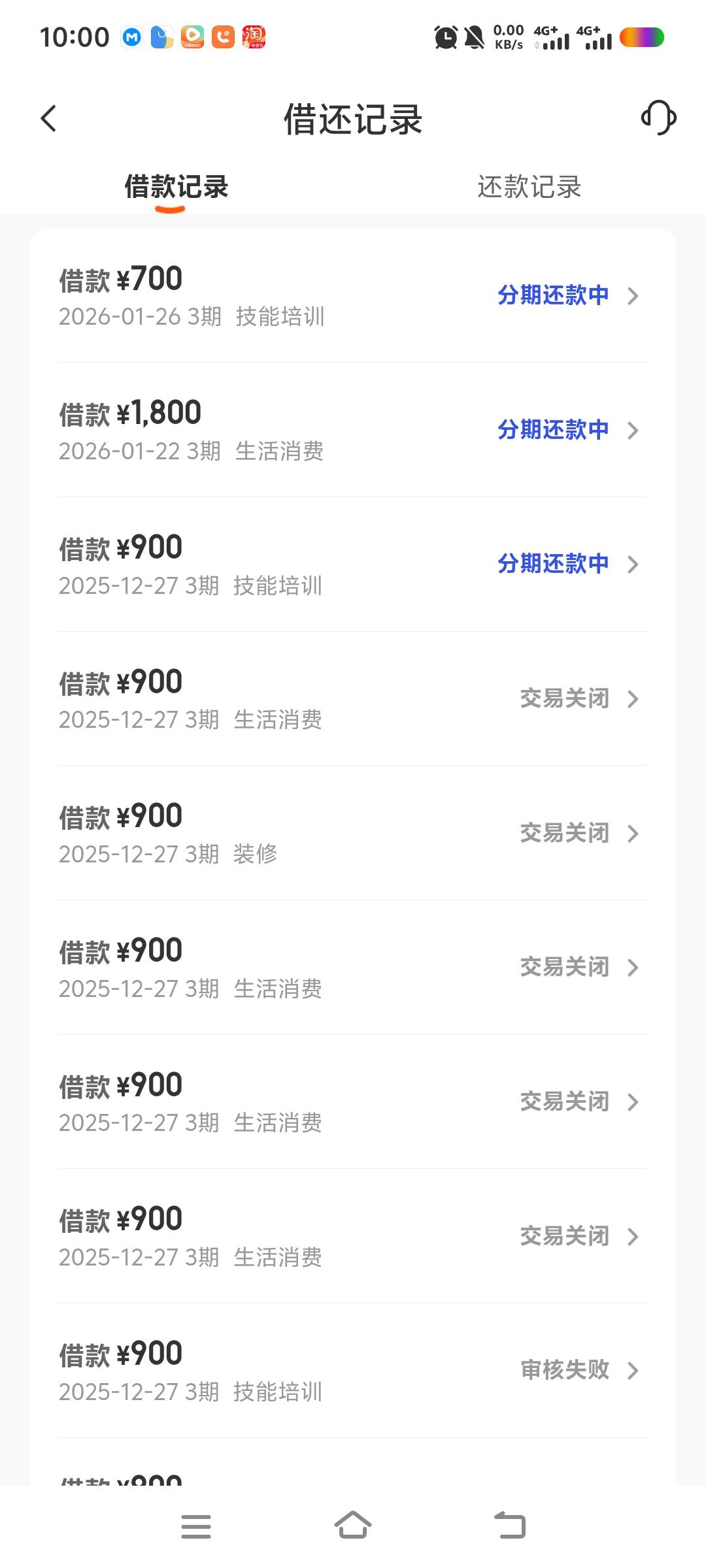Tap the system home button
Image resolution: width=706 pixels, height=1568 pixels.
(353, 1526)
